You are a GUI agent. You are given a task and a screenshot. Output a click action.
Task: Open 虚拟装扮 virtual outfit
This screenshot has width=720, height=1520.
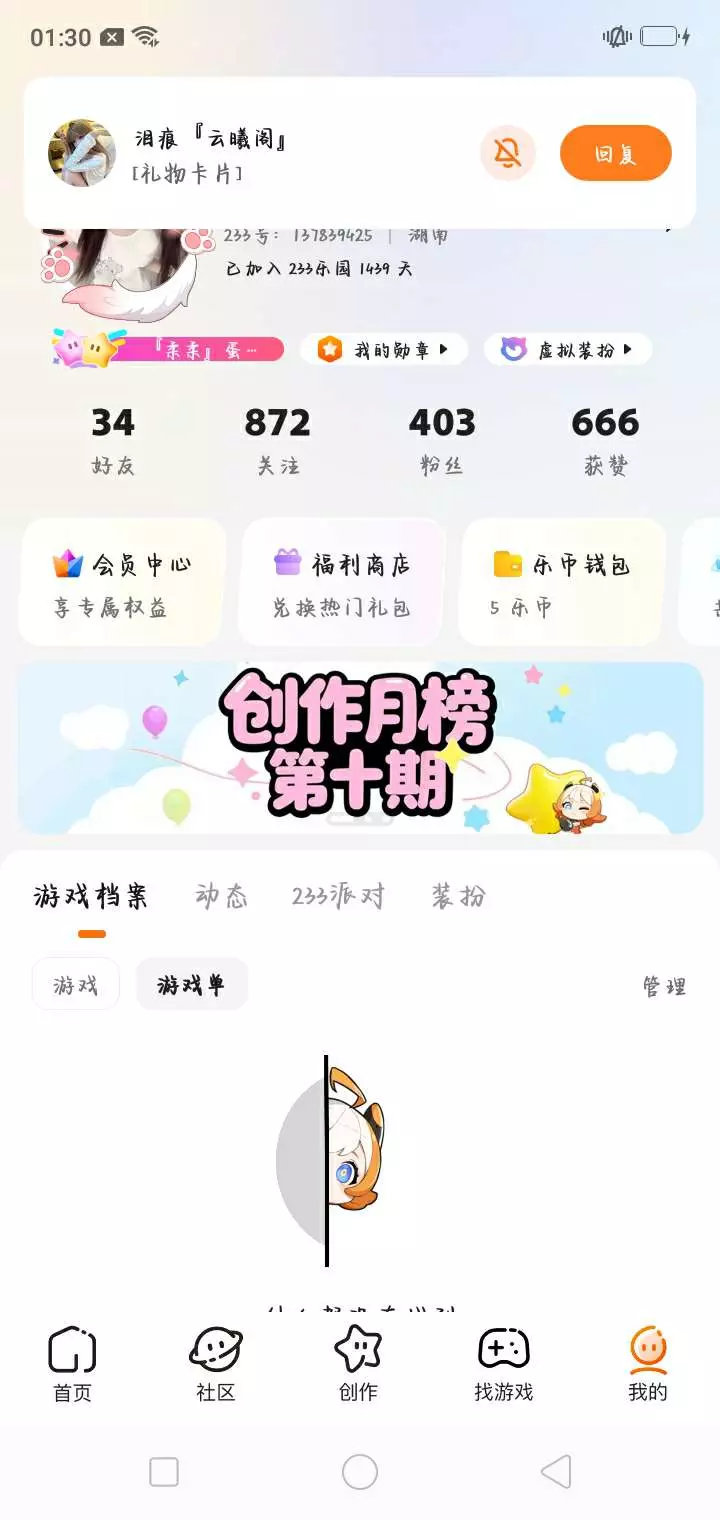tap(568, 349)
